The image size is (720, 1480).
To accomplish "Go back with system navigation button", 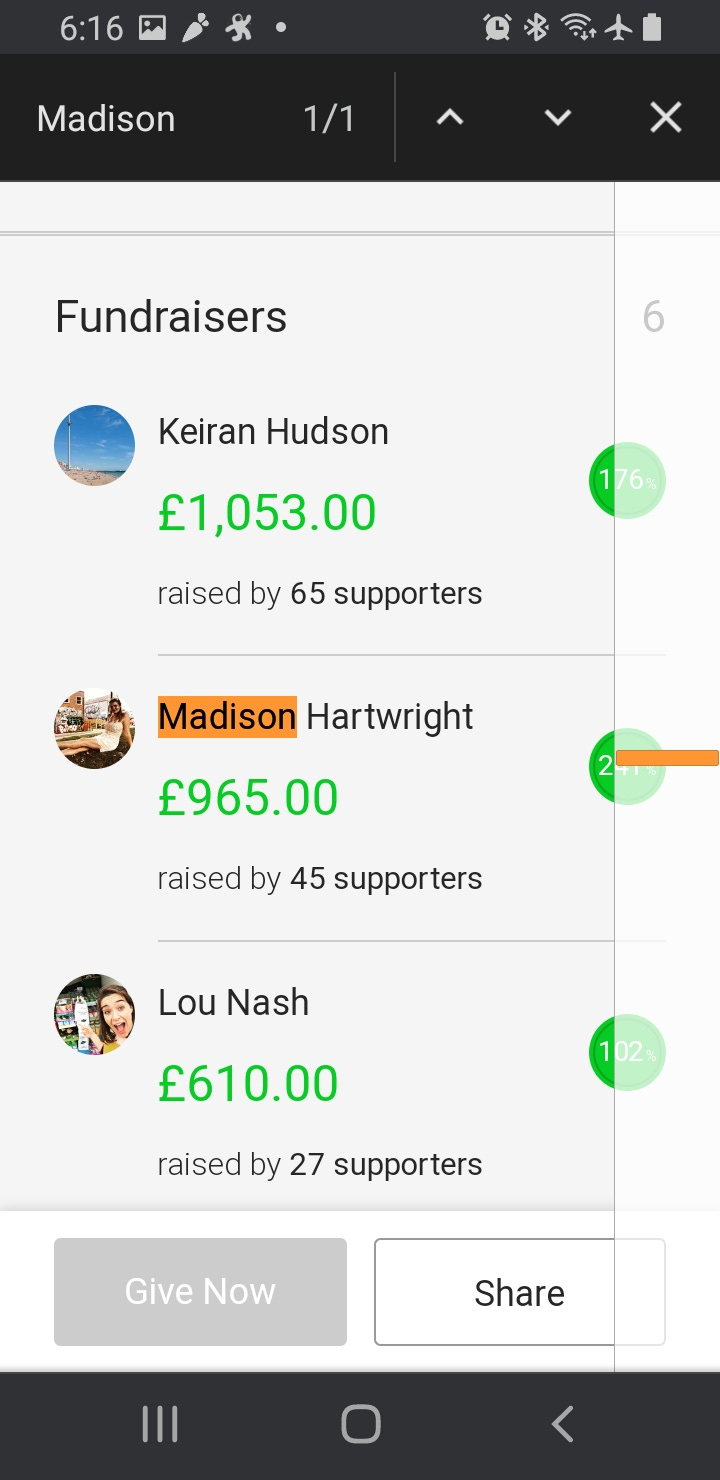I will [563, 1424].
